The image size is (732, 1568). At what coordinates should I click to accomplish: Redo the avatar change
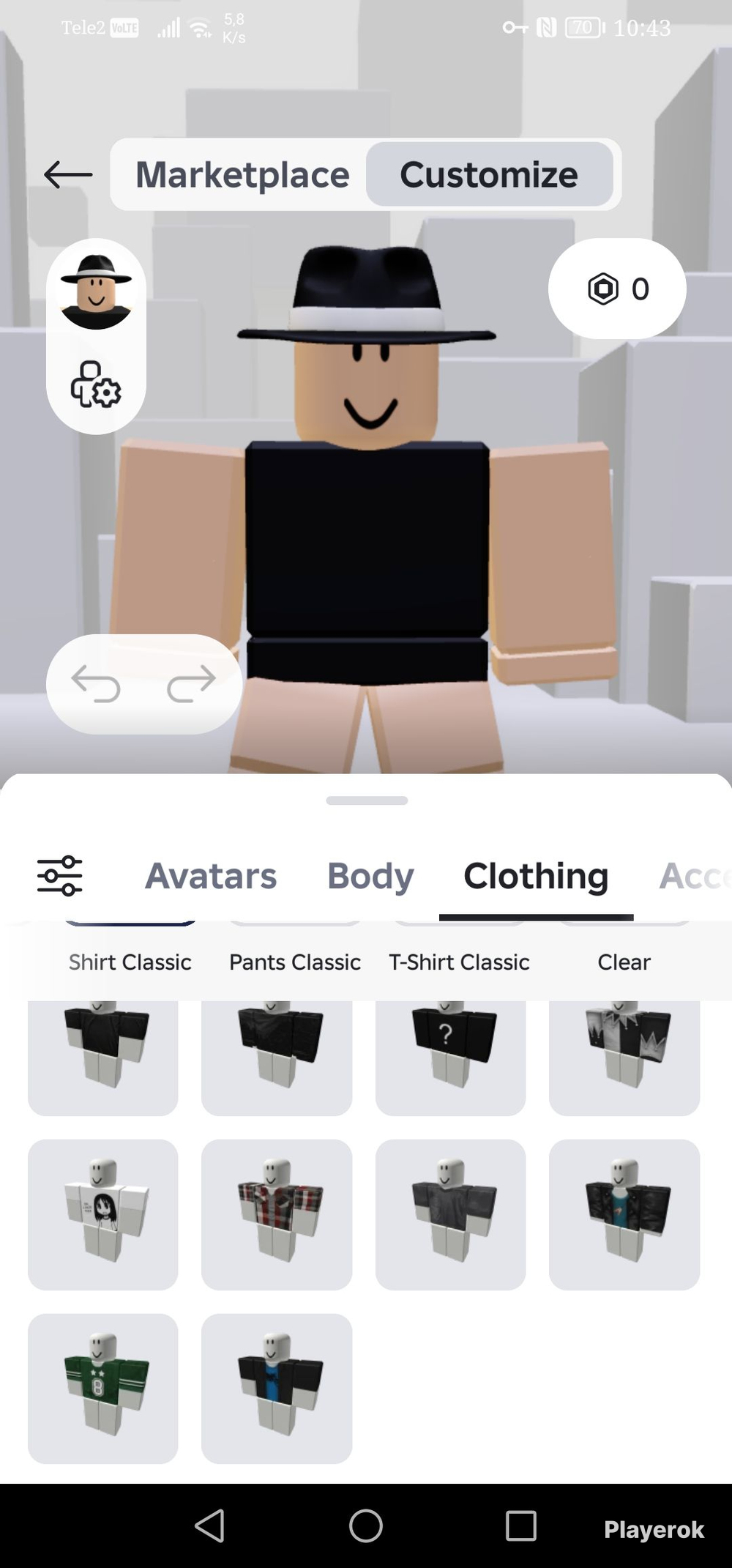pos(192,684)
